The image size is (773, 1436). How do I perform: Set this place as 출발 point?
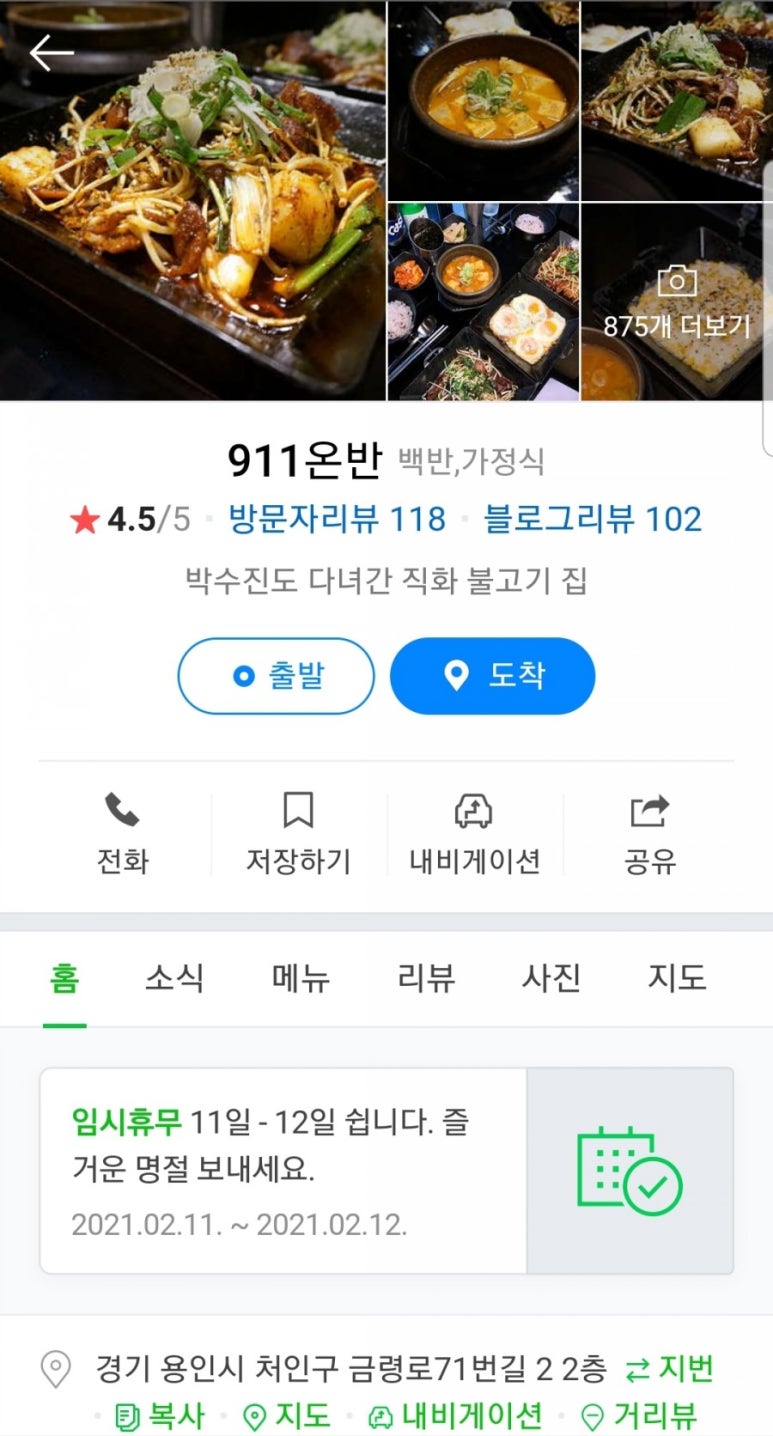tap(276, 676)
